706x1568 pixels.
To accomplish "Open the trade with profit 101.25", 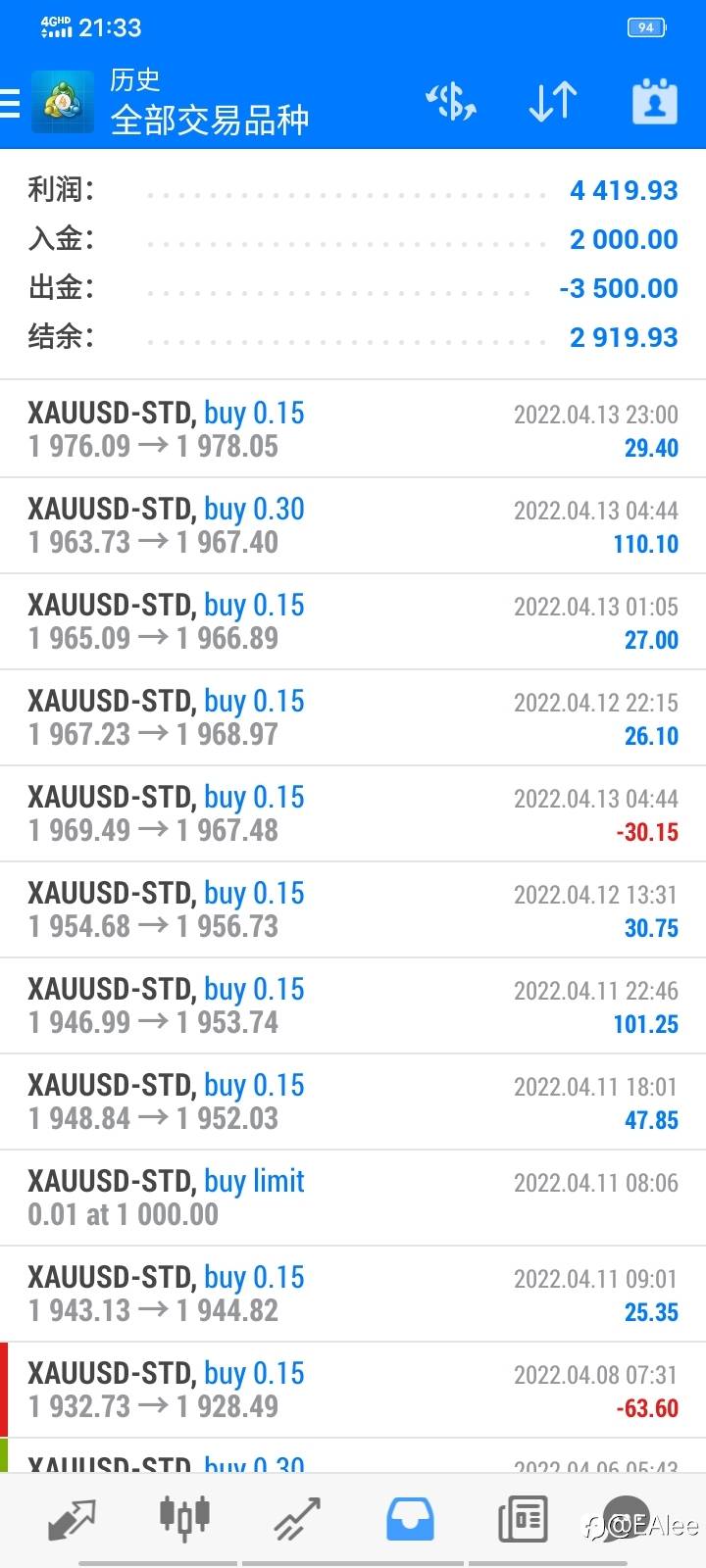I will point(353,1006).
